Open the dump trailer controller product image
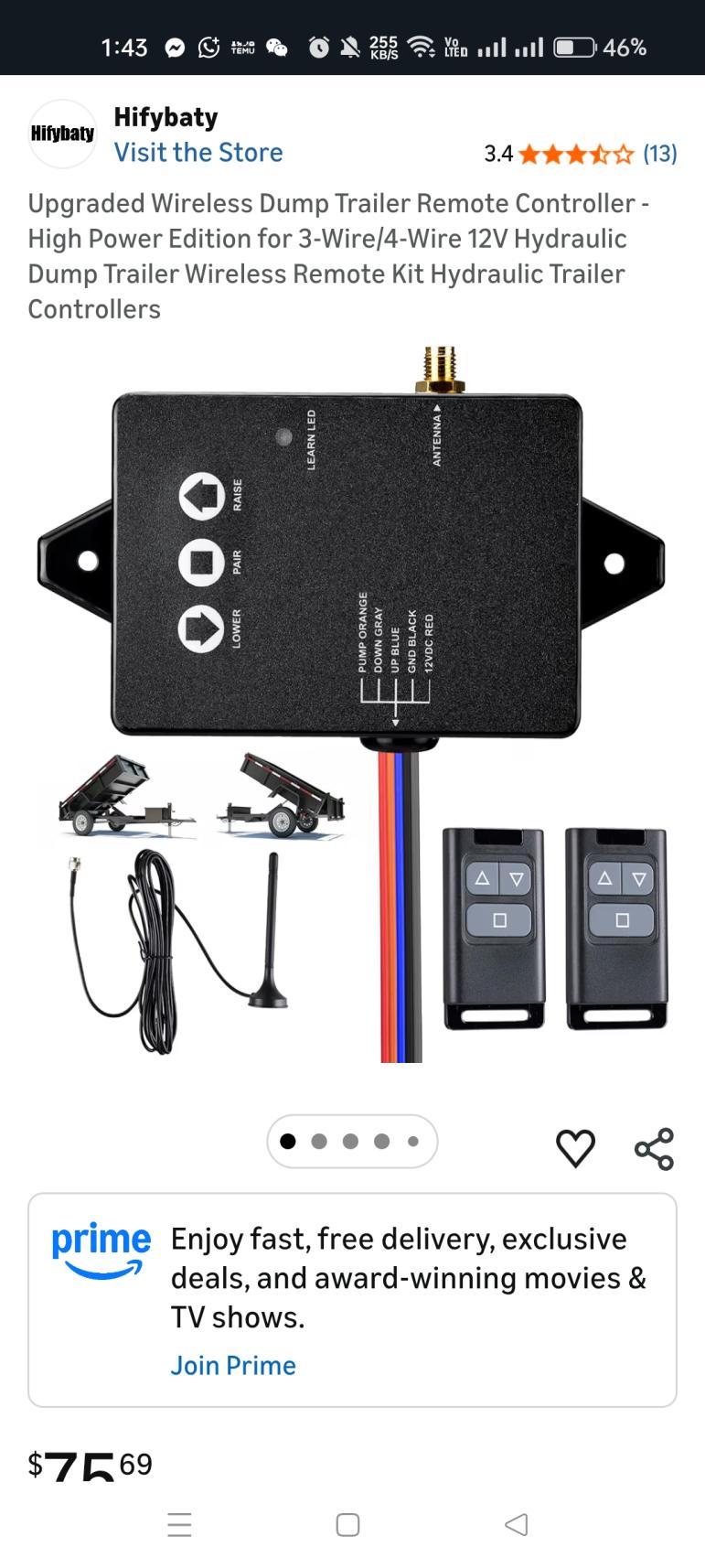Viewport: 705px width, 1568px height. [x=352, y=704]
